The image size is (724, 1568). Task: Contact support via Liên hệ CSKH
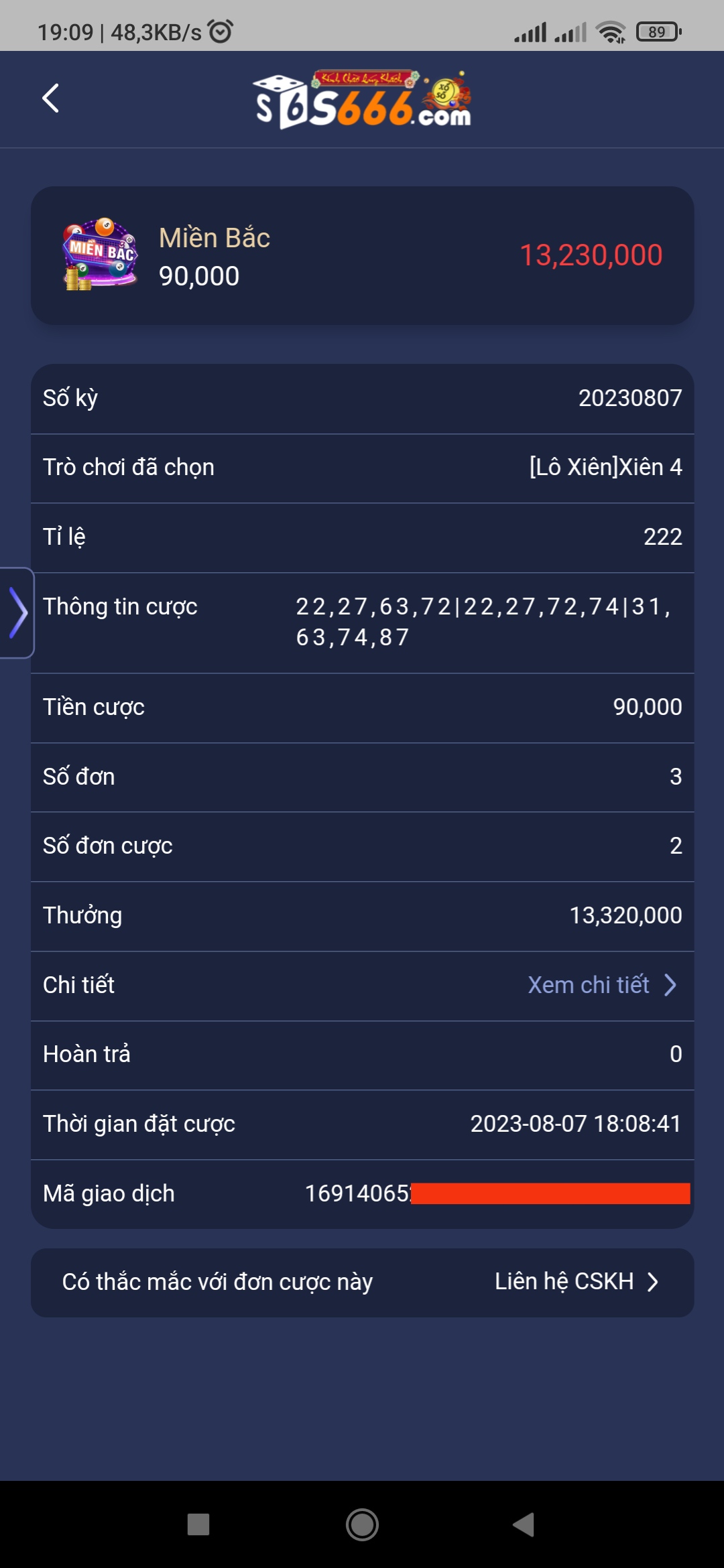click(577, 1281)
